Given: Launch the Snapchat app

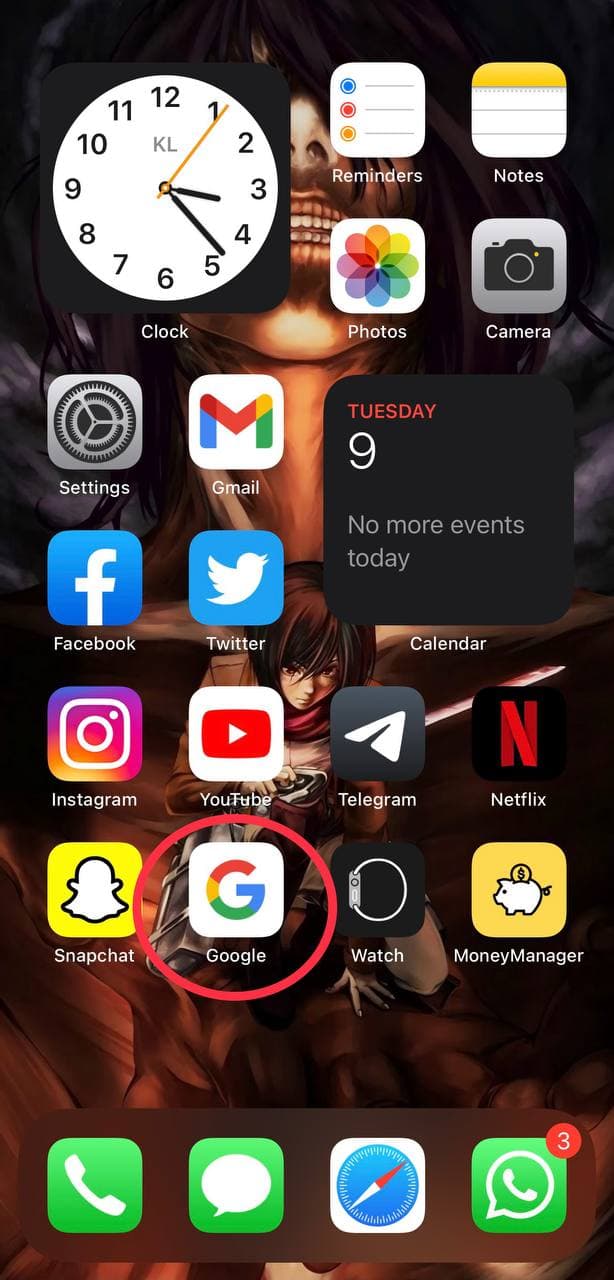Looking at the screenshot, I should point(95,890).
